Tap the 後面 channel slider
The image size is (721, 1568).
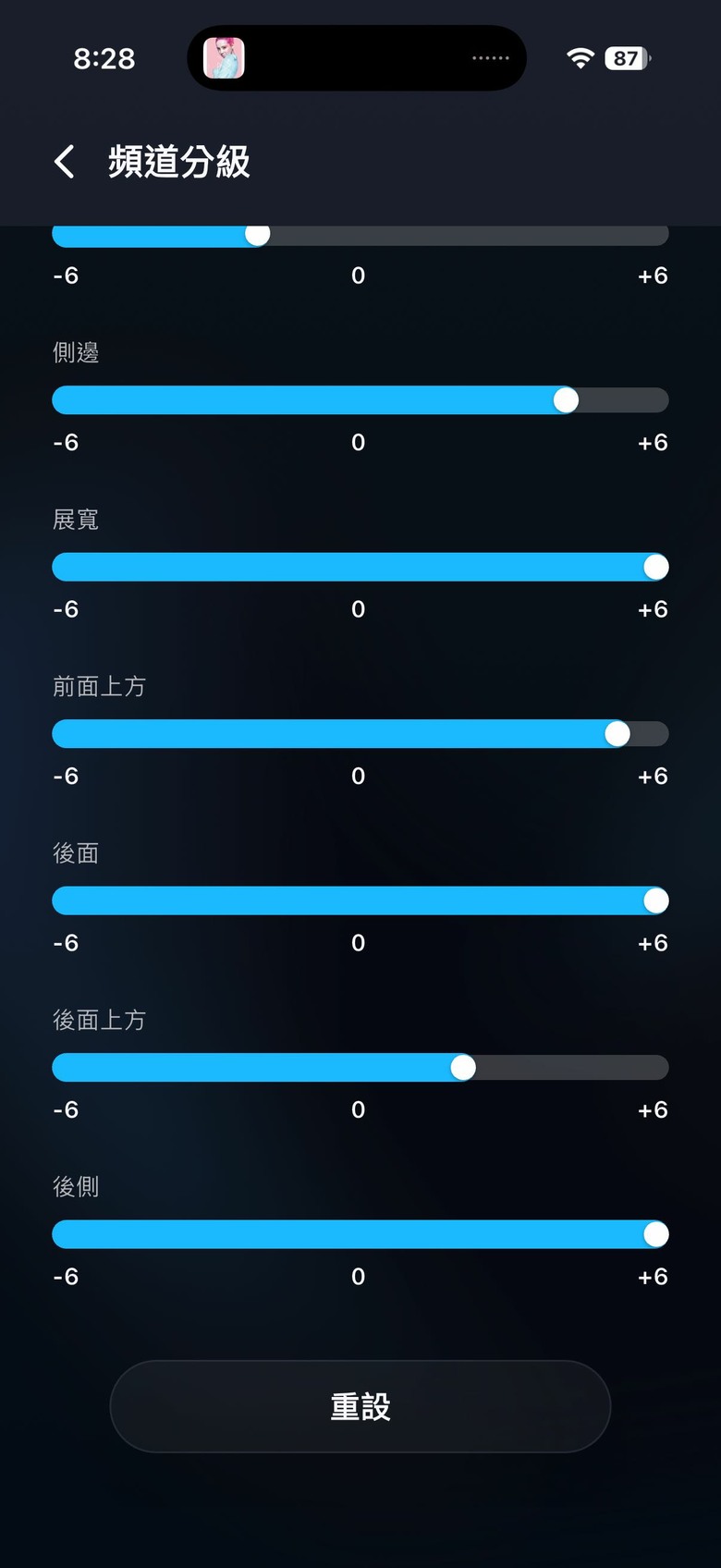[x=360, y=900]
